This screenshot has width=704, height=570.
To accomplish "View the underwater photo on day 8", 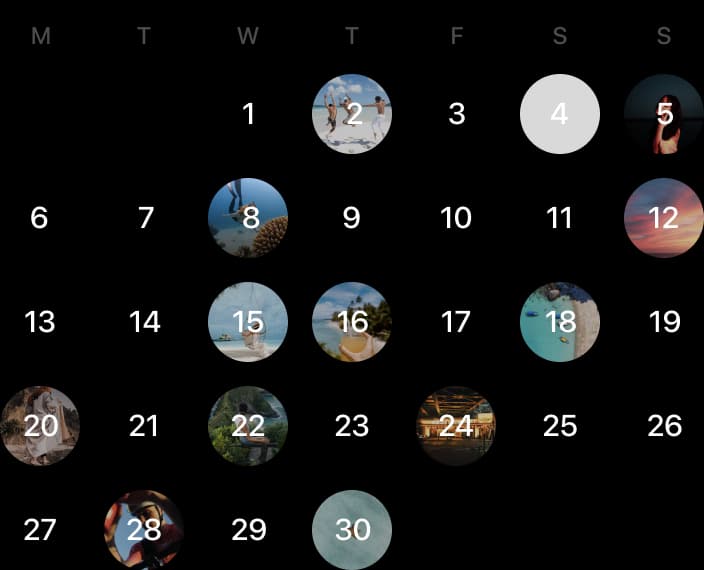I will (x=248, y=218).
